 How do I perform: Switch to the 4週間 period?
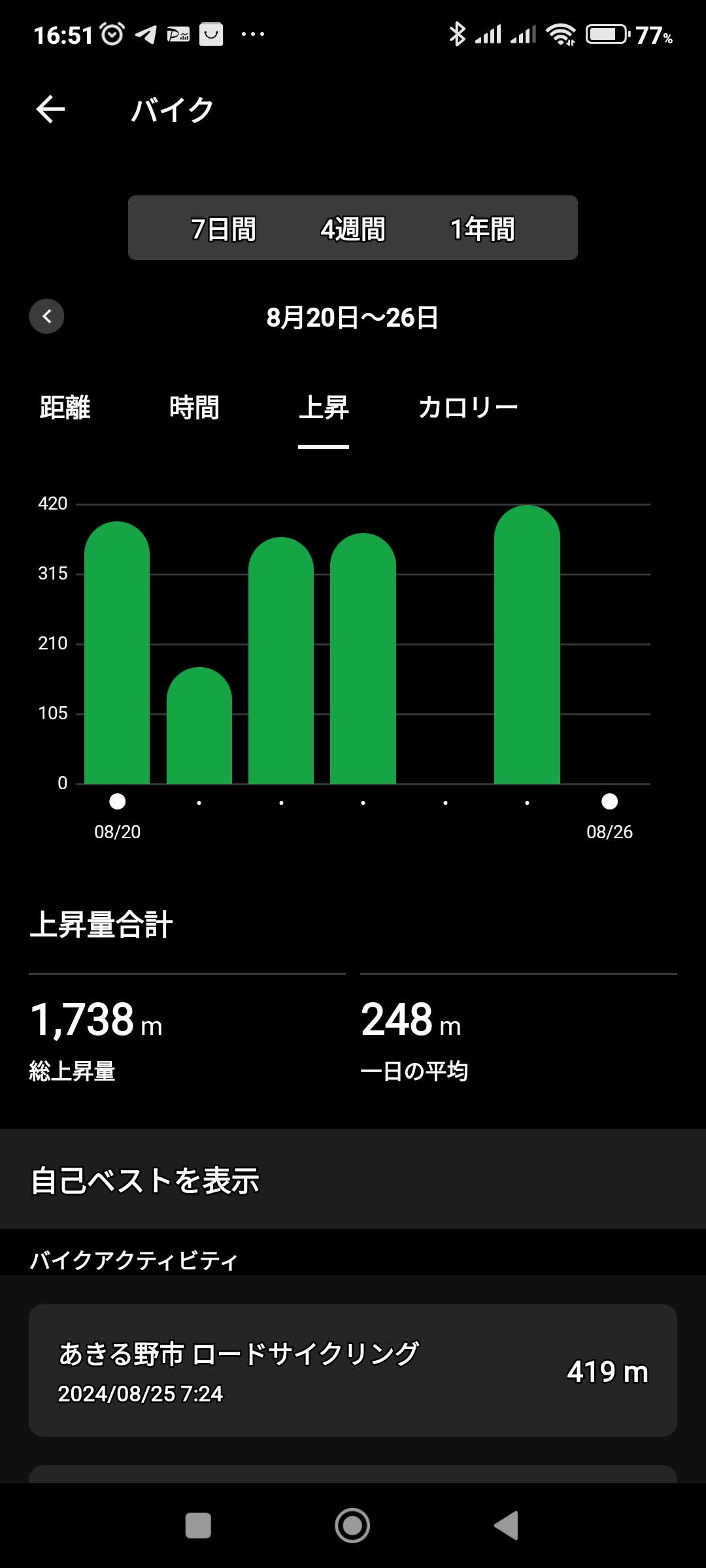tap(352, 229)
